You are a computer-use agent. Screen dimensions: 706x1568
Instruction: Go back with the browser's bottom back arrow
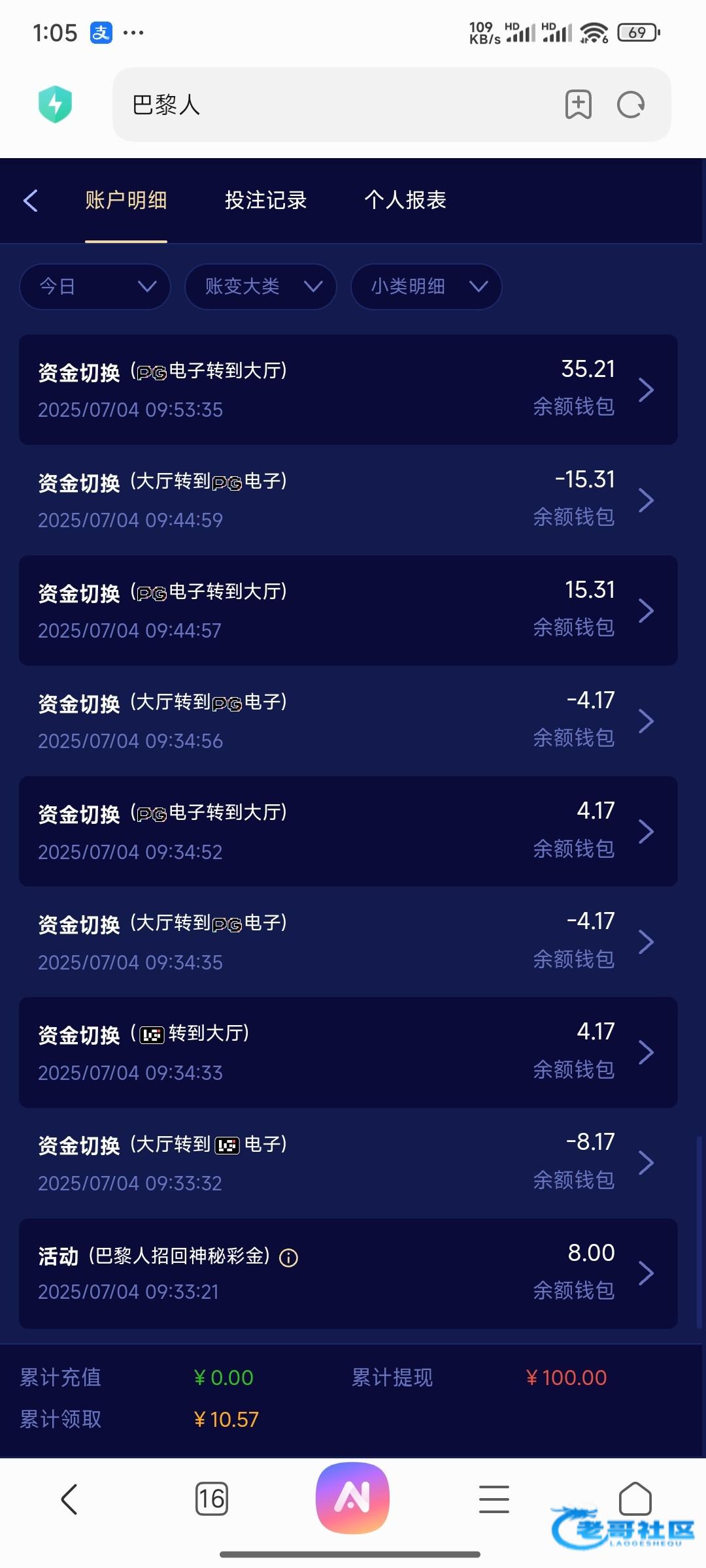(x=69, y=1499)
